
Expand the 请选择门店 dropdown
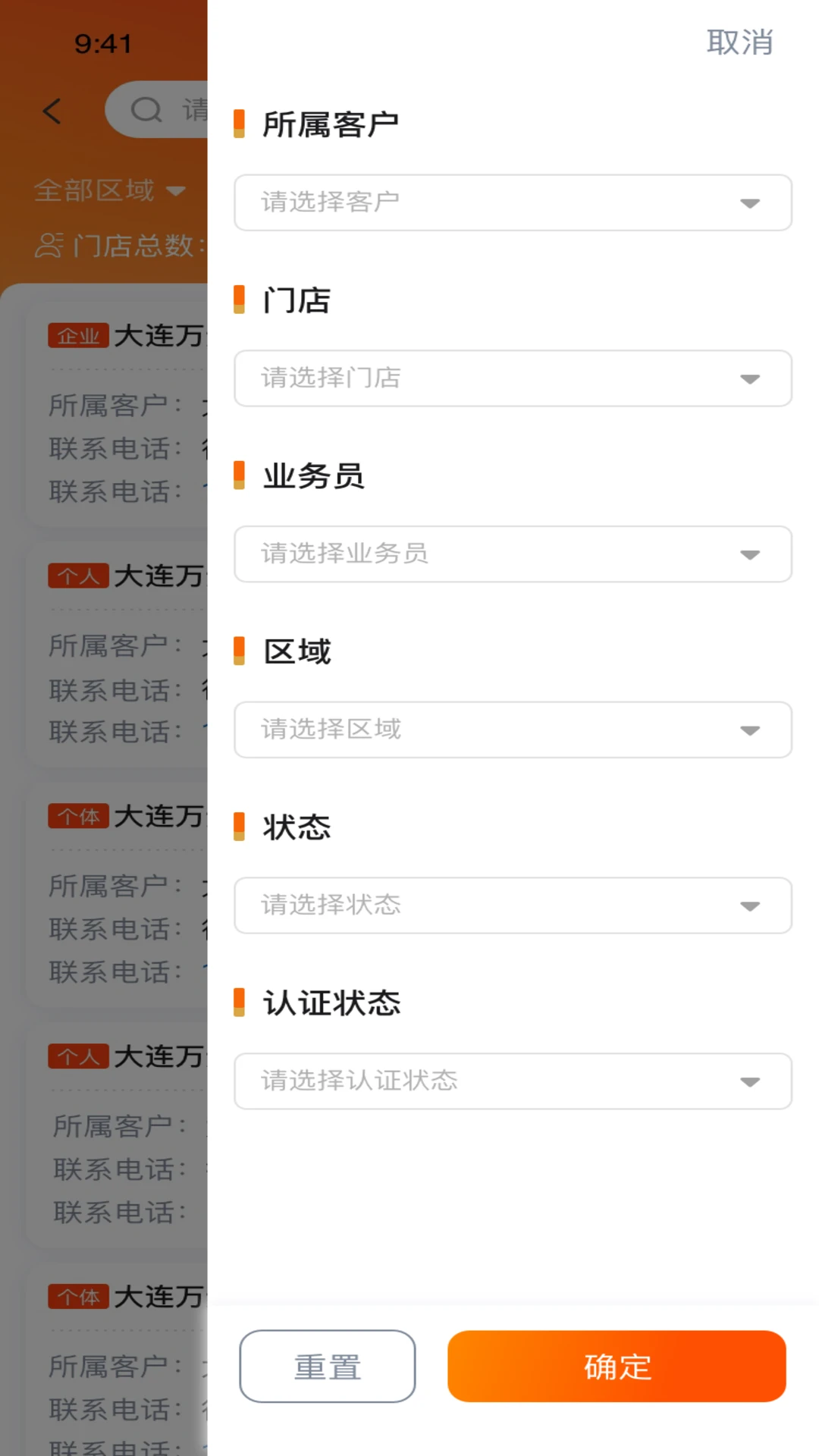pos(513,378)
